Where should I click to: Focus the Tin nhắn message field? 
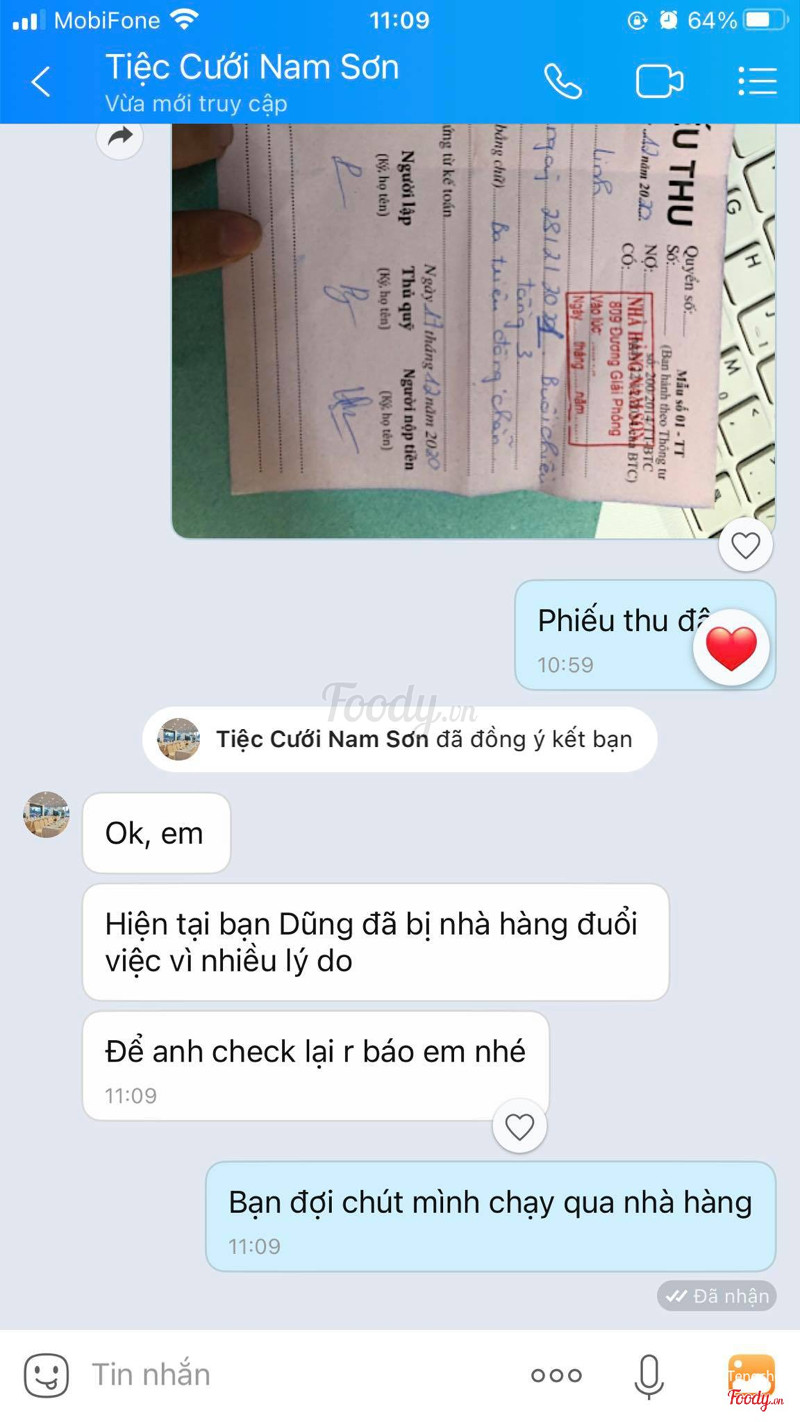[290, 1375]
